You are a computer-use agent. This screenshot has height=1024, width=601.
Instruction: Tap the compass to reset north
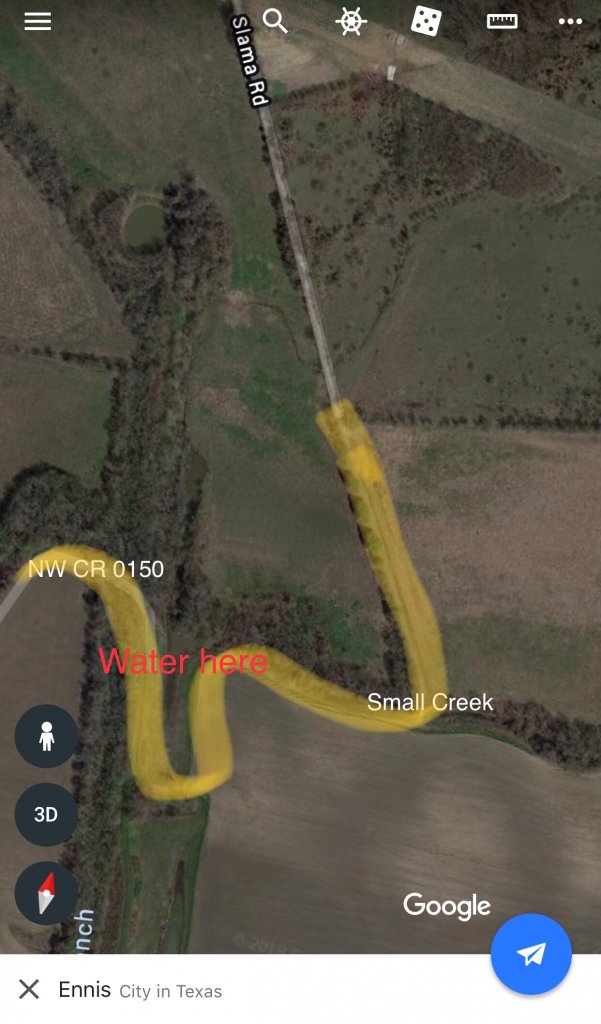46,891
